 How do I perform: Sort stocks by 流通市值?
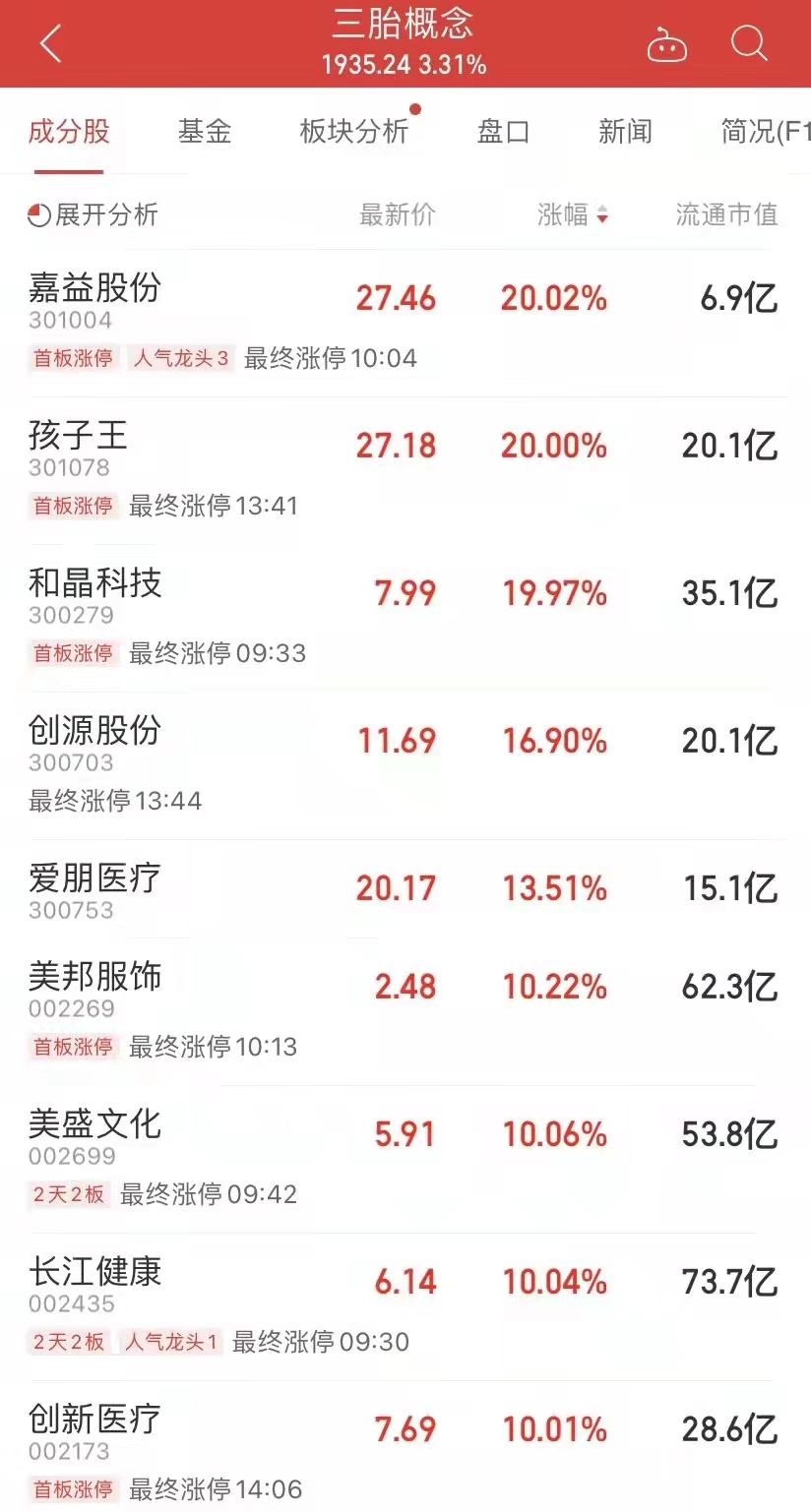[726, 214]
